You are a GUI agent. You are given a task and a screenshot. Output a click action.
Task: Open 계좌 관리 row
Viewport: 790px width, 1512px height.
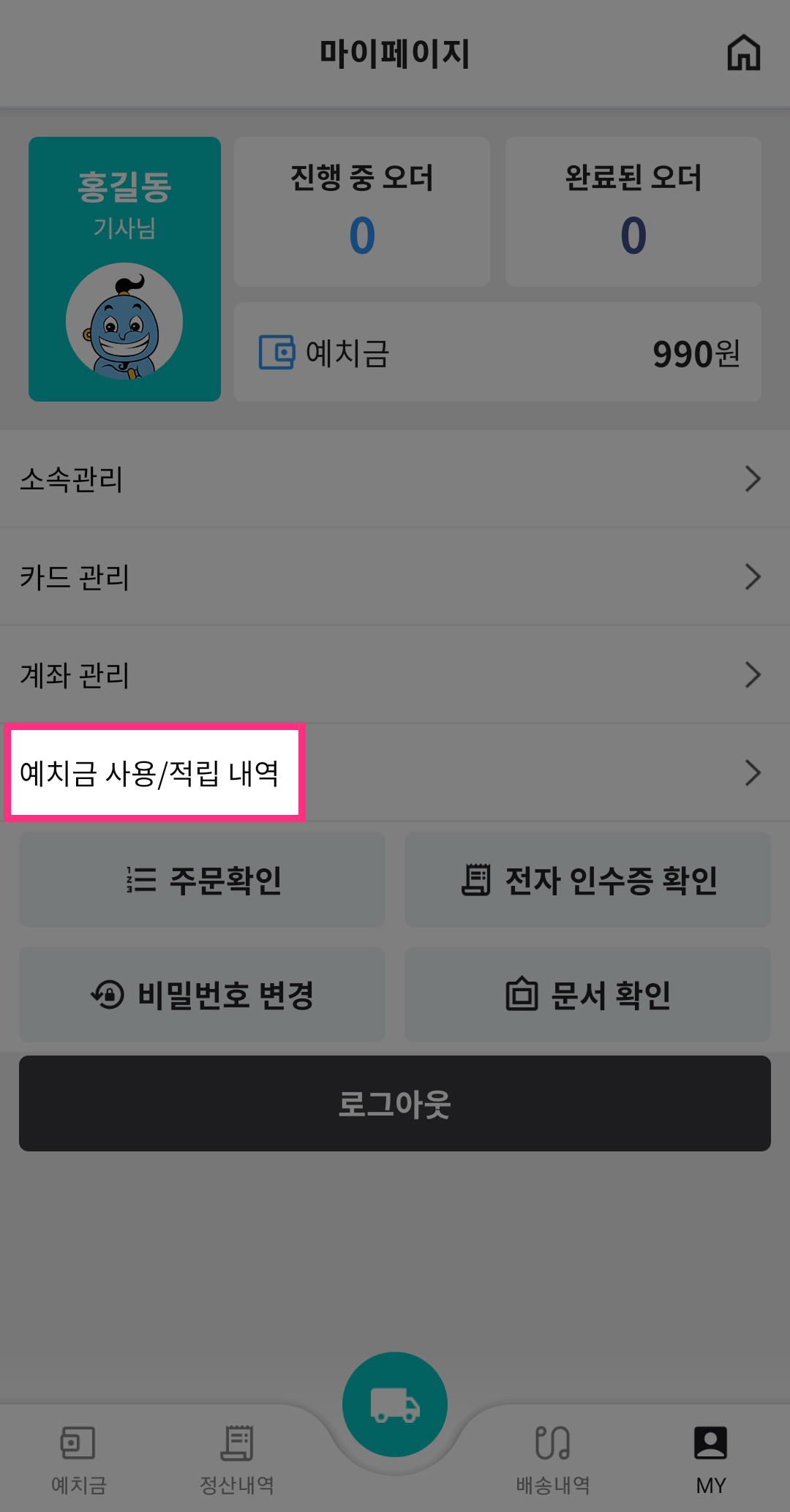[395, 674]
